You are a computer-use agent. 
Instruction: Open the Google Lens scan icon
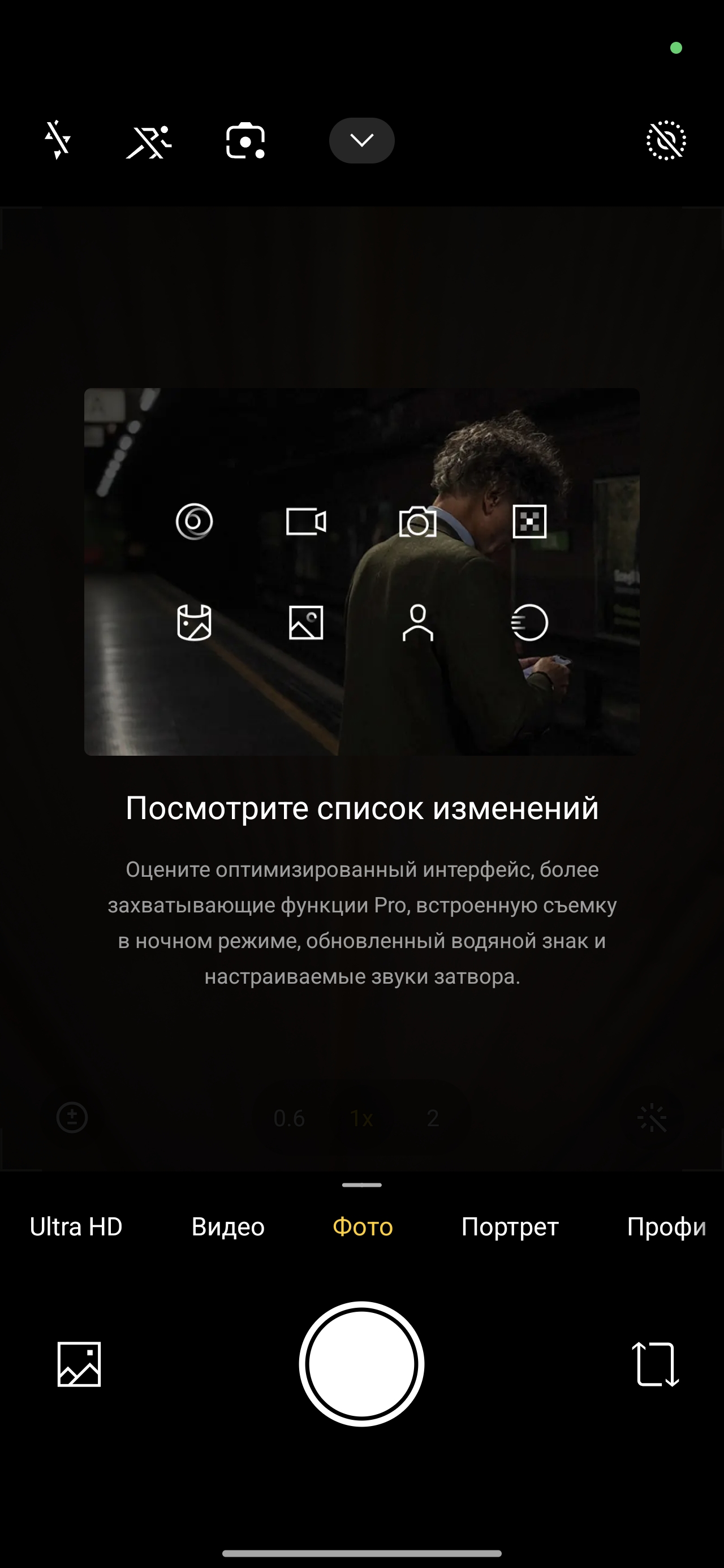(245, 141)
